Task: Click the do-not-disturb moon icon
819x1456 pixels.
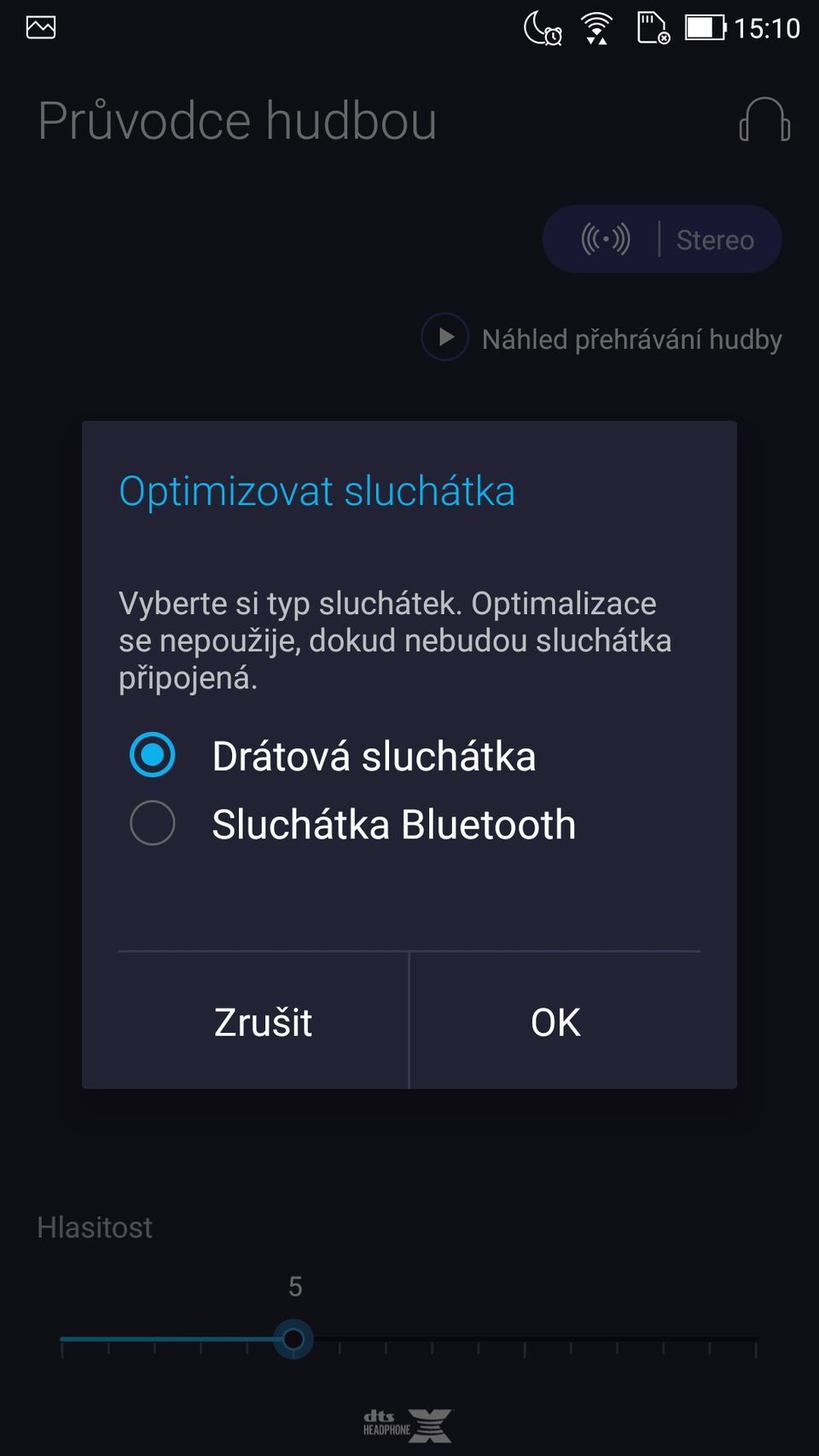Action: (x=540, y=27)
